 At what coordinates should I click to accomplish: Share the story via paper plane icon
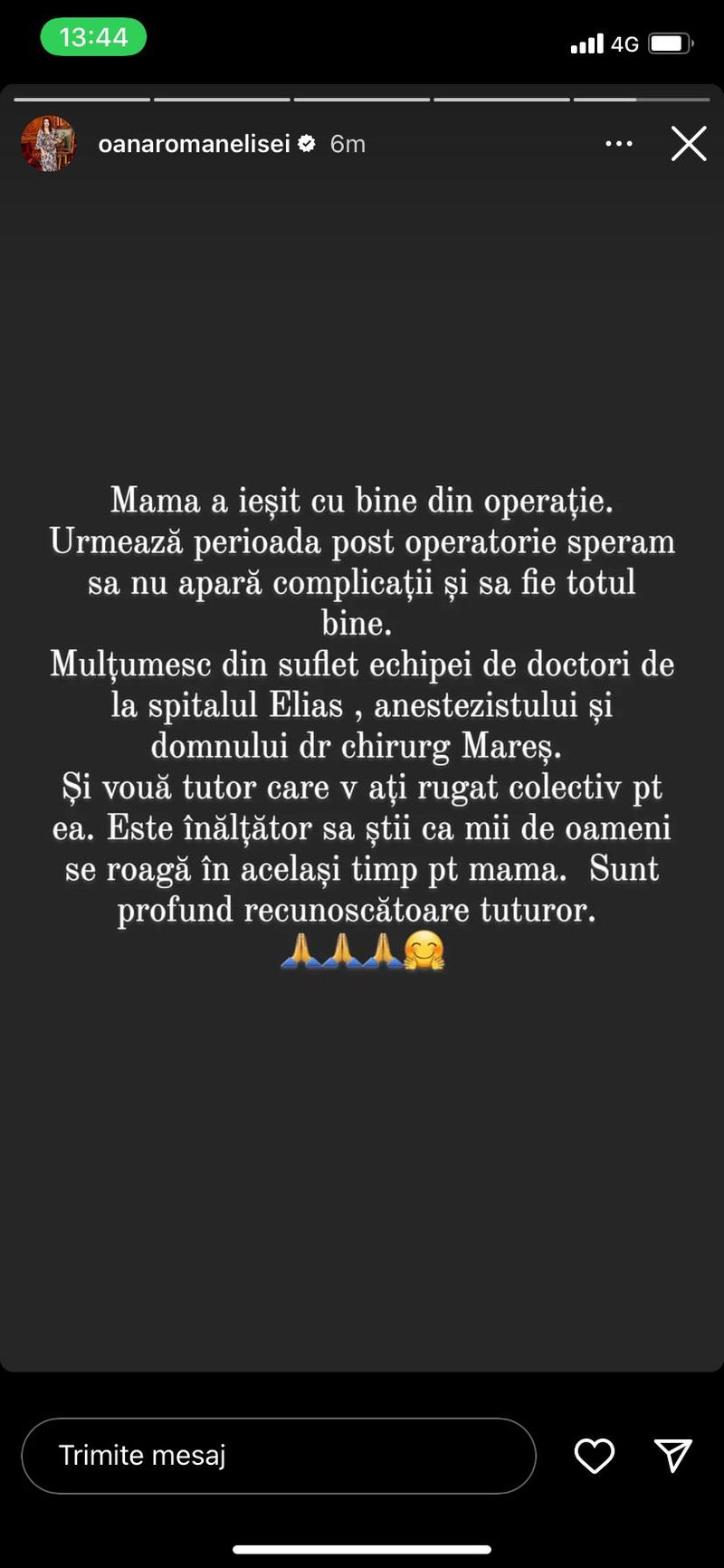(x=673, y=1456)
